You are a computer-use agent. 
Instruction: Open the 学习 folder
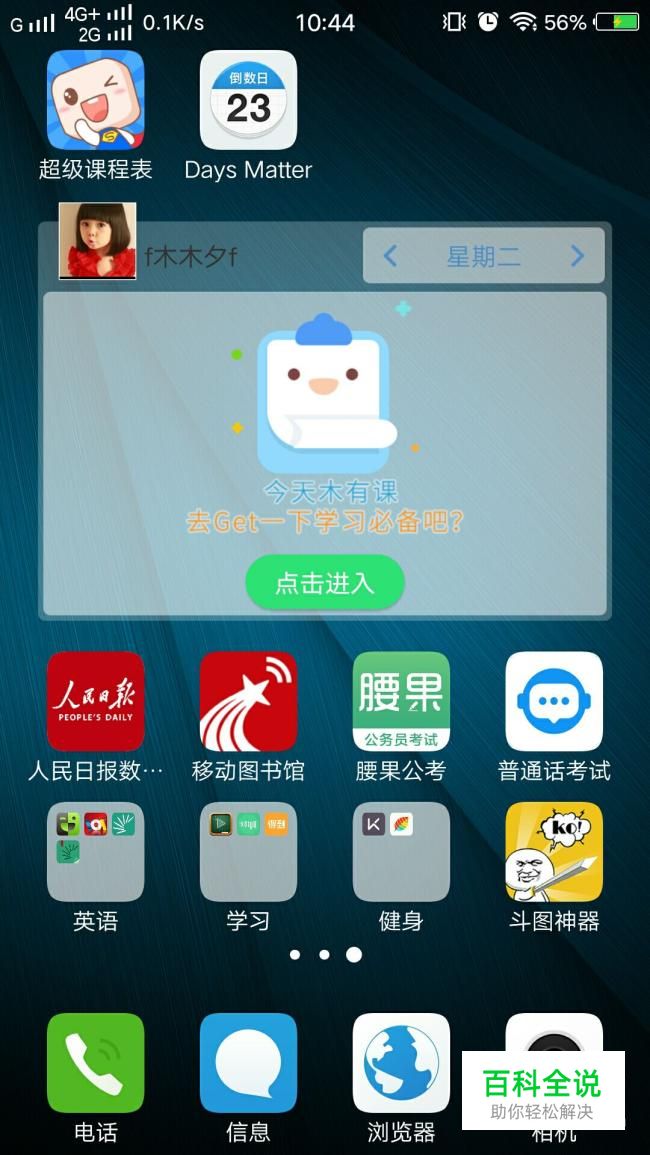coord(248,851)
